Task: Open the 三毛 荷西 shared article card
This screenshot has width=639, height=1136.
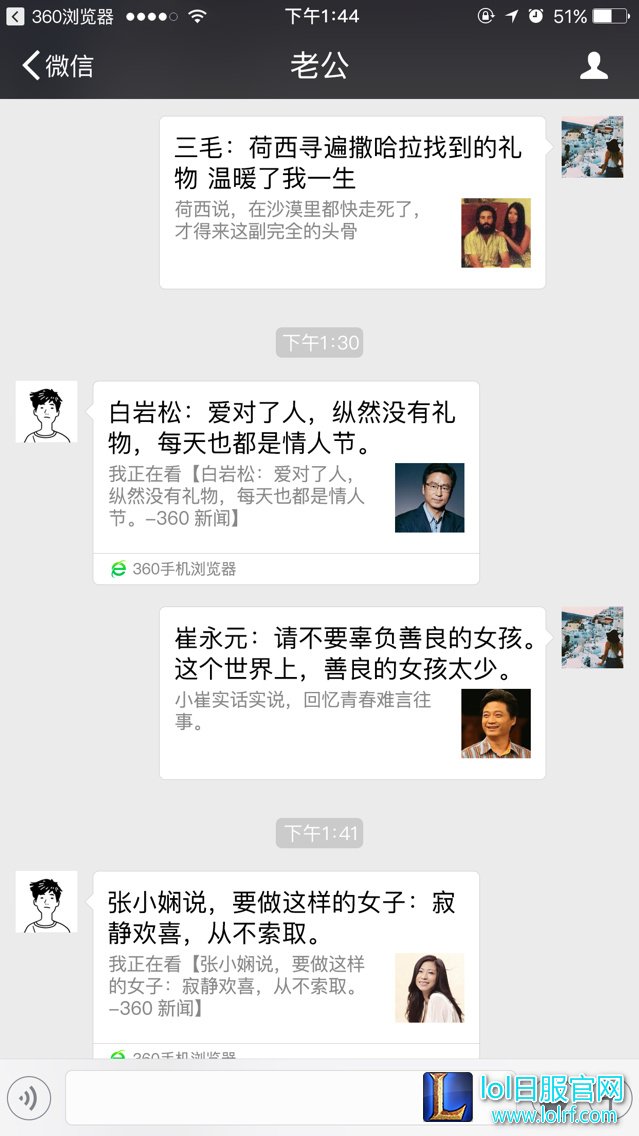Action: (x=352, y=202)
